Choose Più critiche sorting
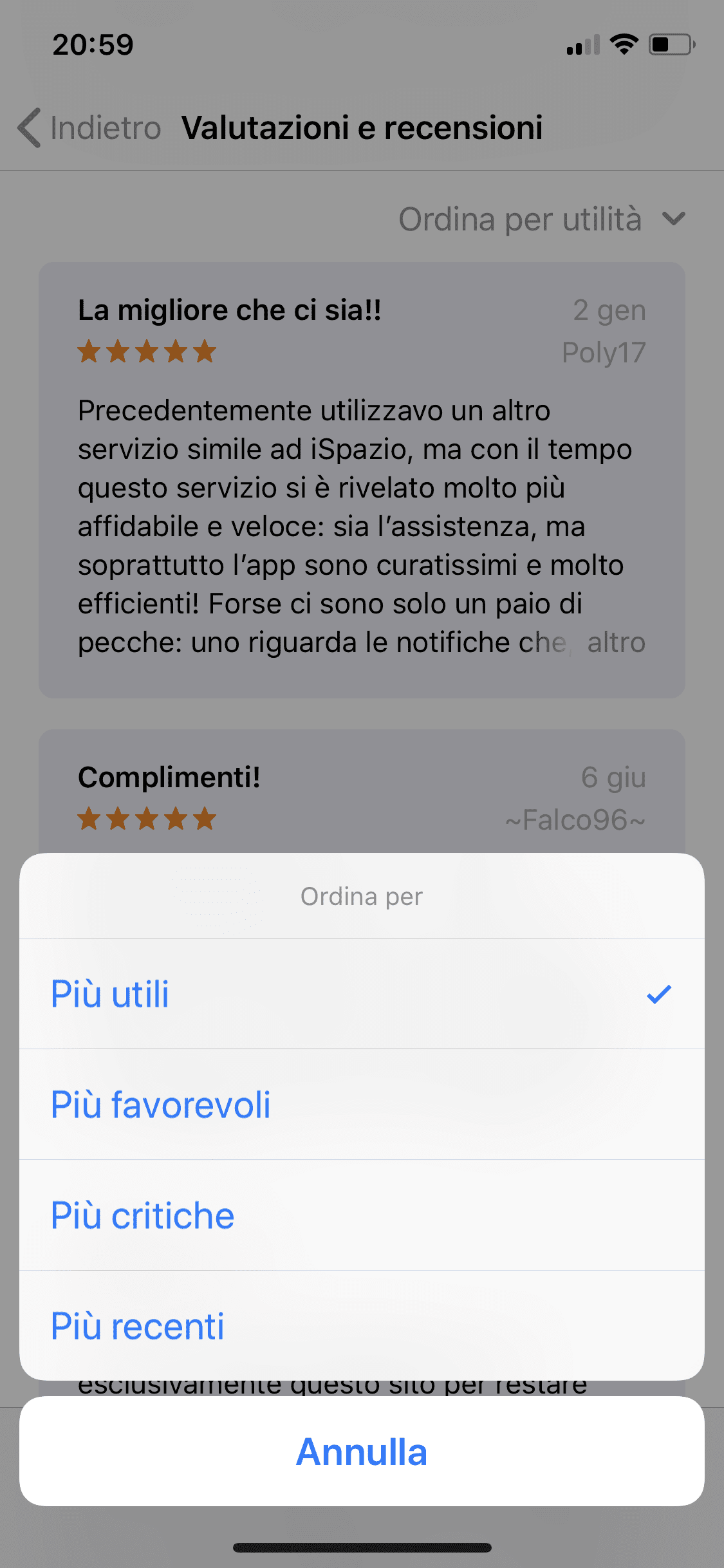This screenshot has width=724, height=1568. (x=362, y=1215)
